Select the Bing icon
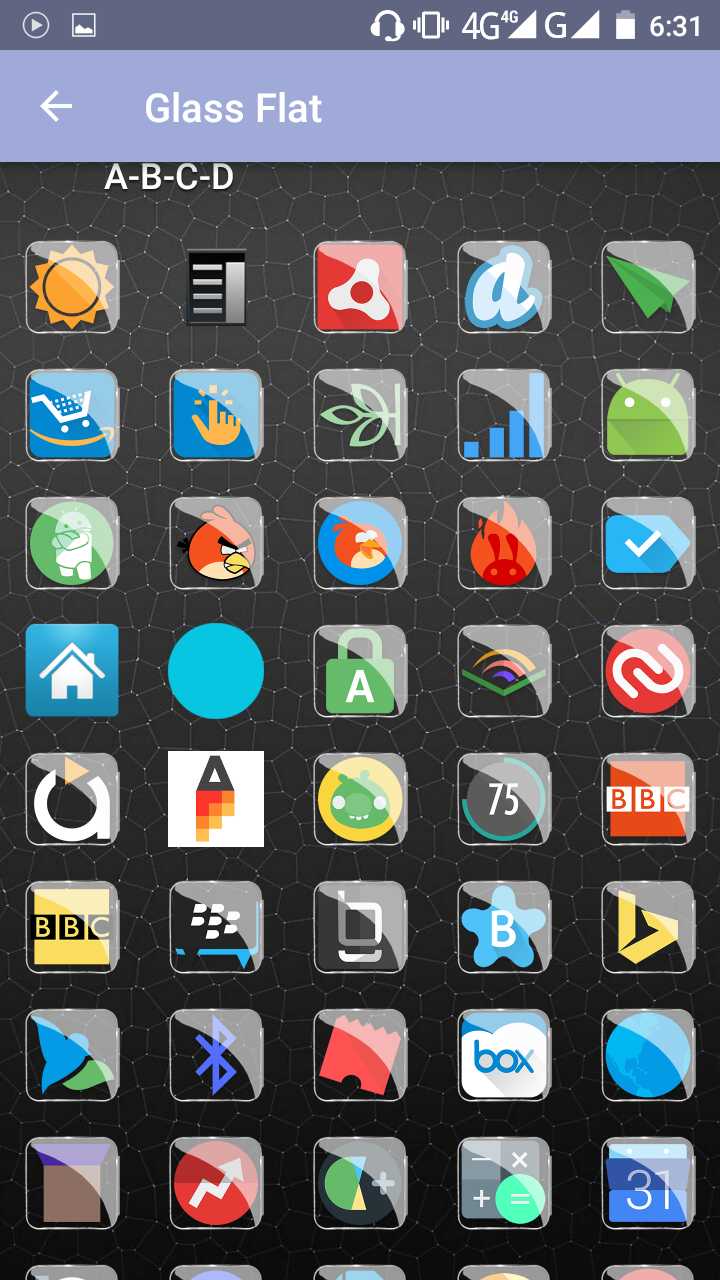720x1280 pixels. (x=648, y=927)
